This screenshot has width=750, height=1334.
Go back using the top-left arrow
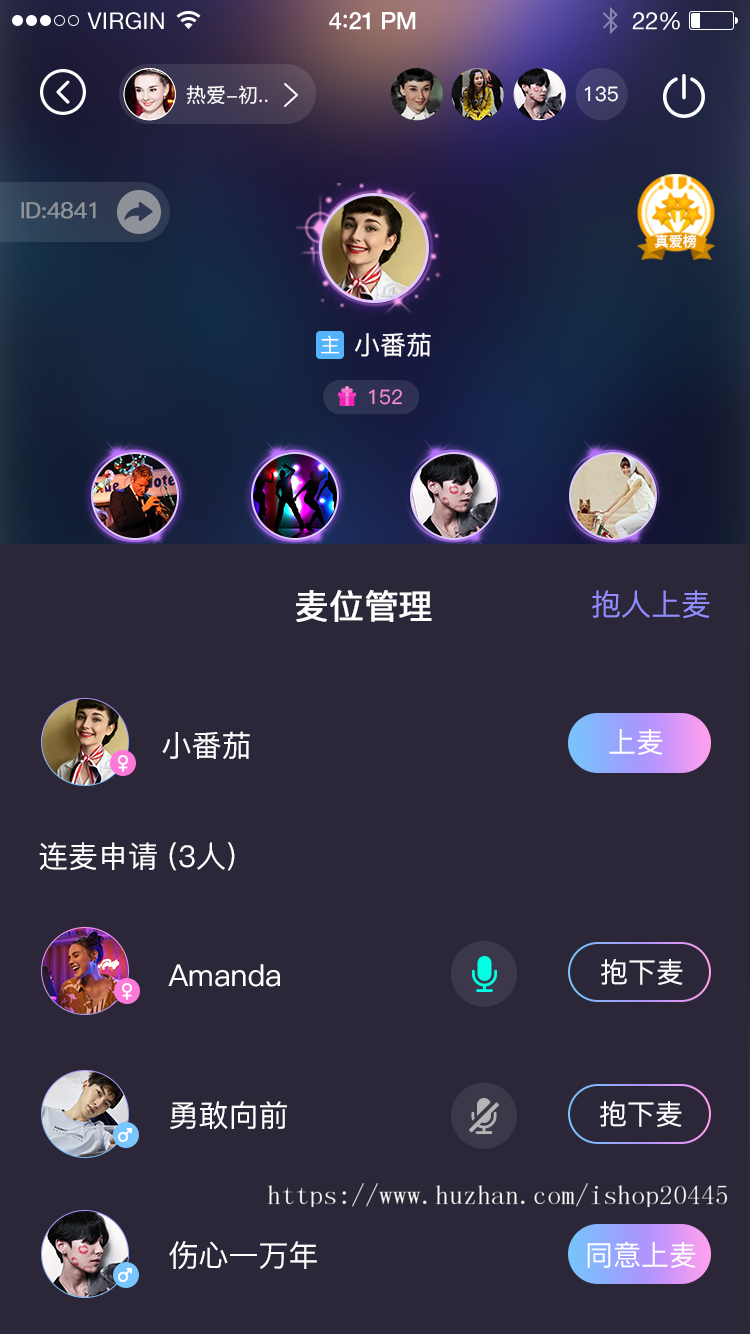(63, 94)
